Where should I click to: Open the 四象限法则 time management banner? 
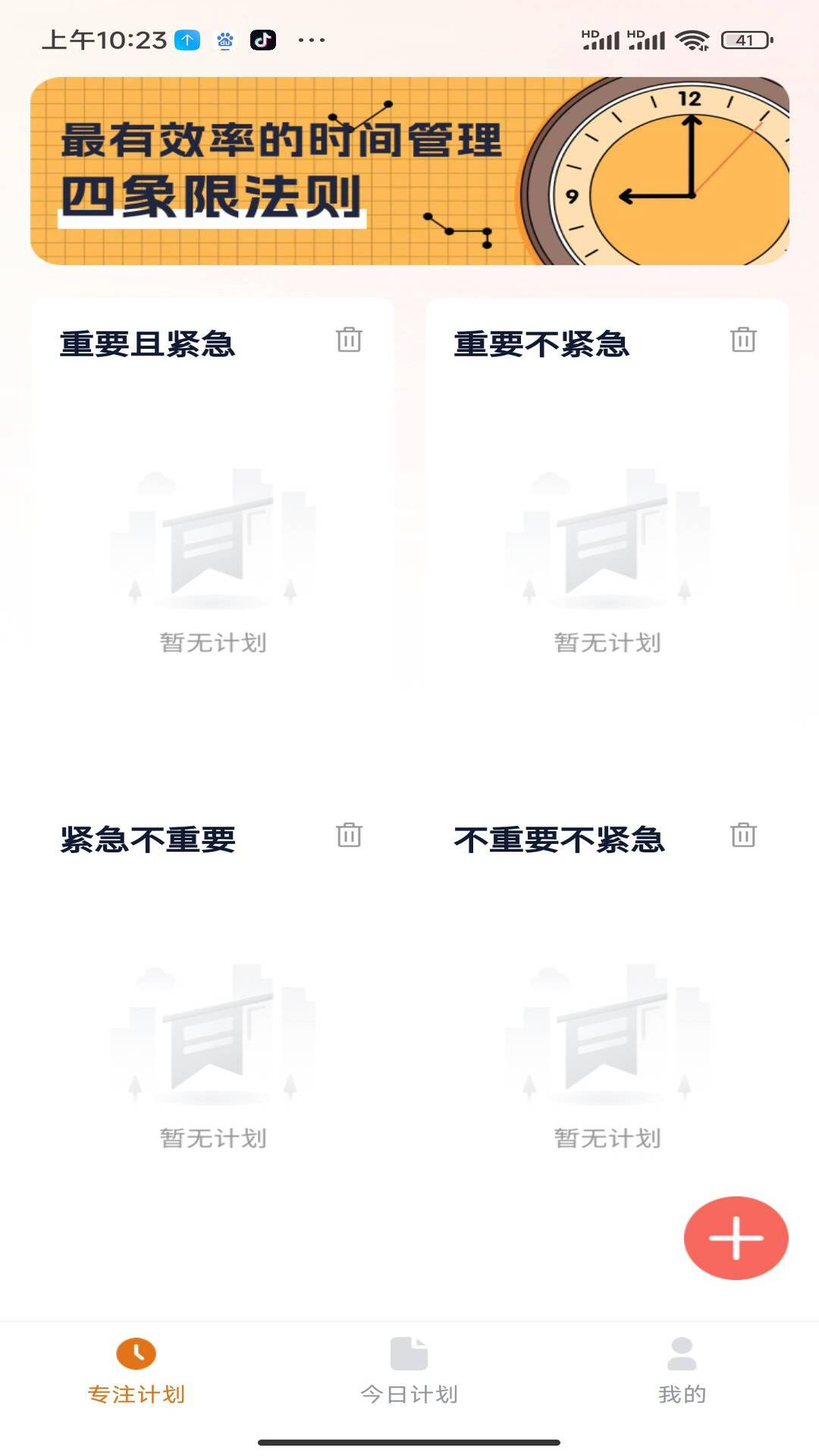tap(409, 171)
